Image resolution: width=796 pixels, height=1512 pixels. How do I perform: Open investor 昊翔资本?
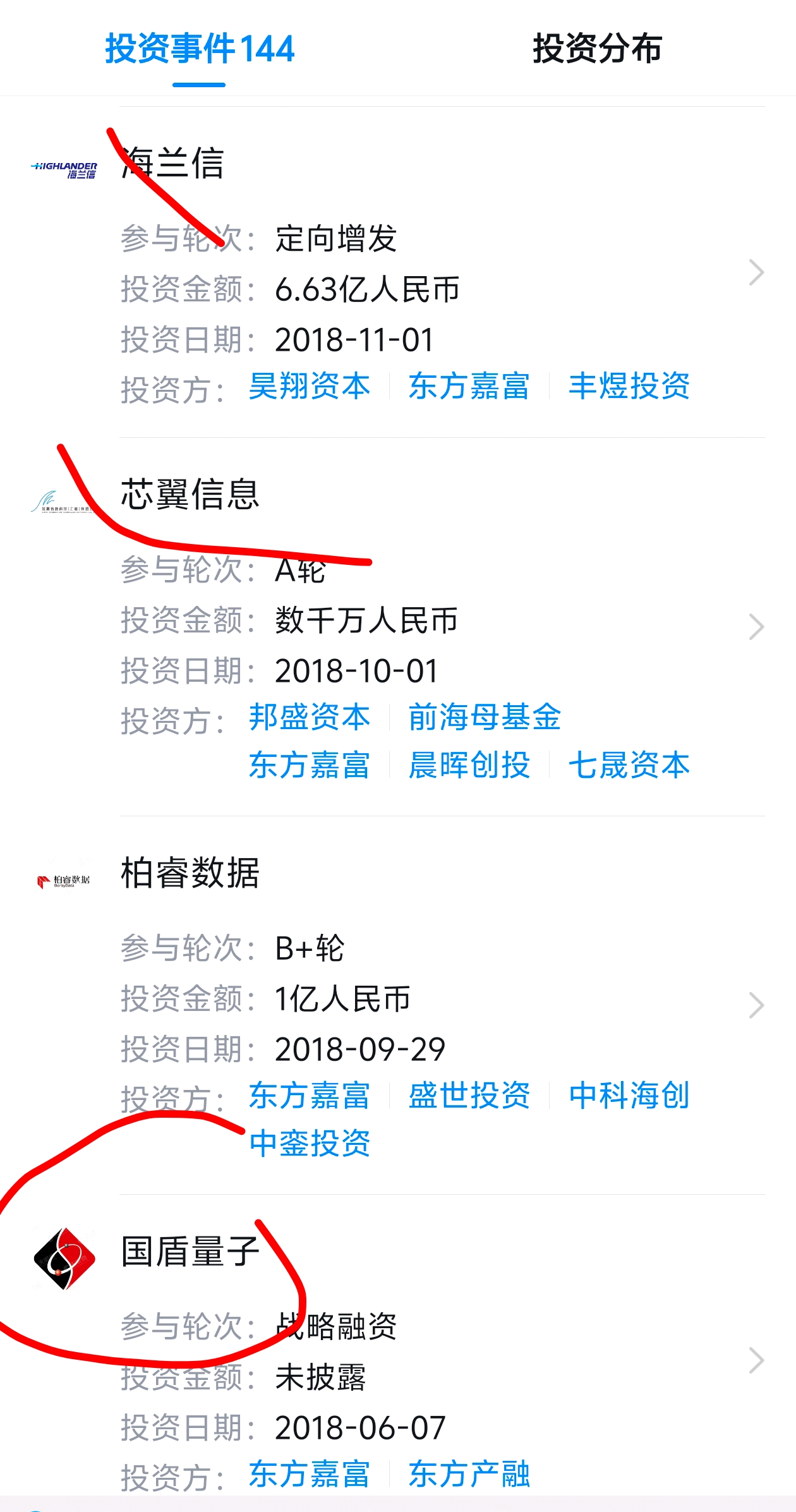(309, 387)
